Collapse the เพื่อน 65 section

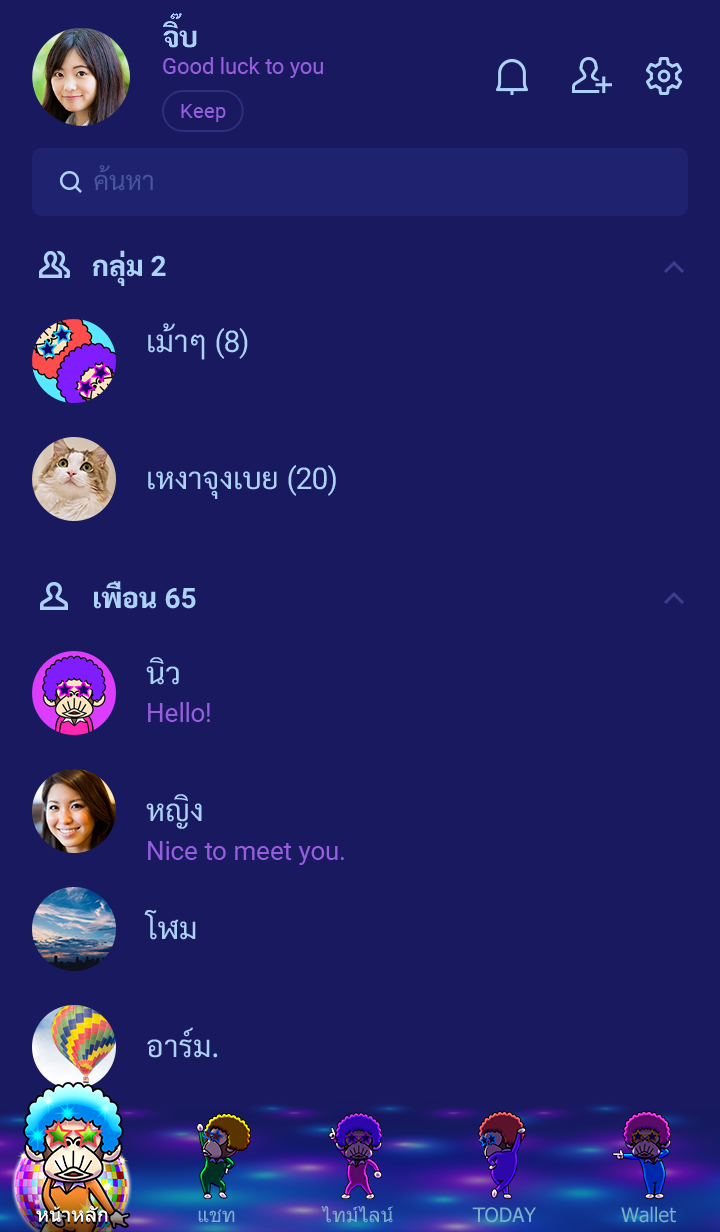point(674,598)
